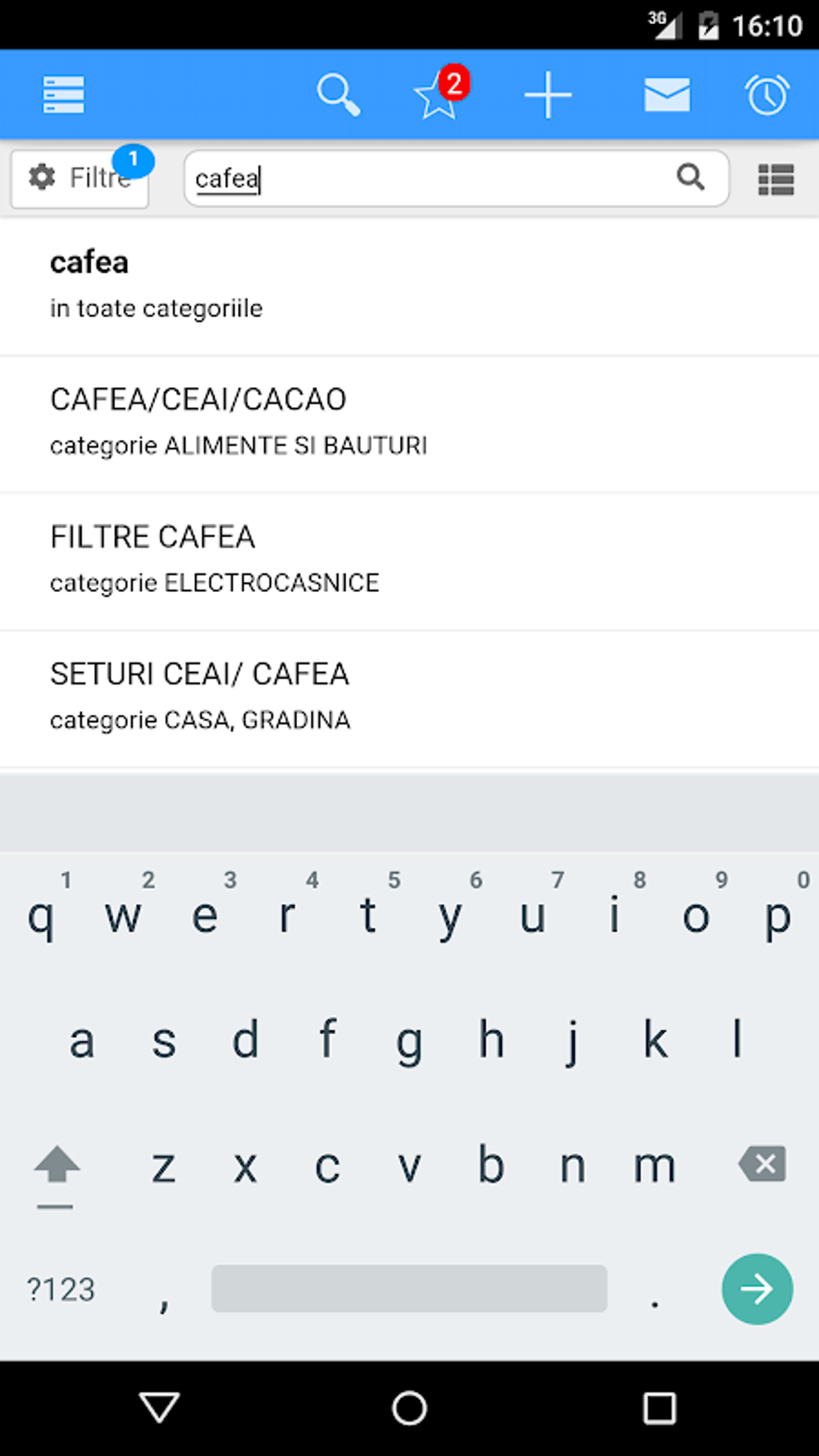The width and height of the screenshot is (819, 1456).
Task: Select the search magnifier in the blue toolbar
Action: [339, 94]
